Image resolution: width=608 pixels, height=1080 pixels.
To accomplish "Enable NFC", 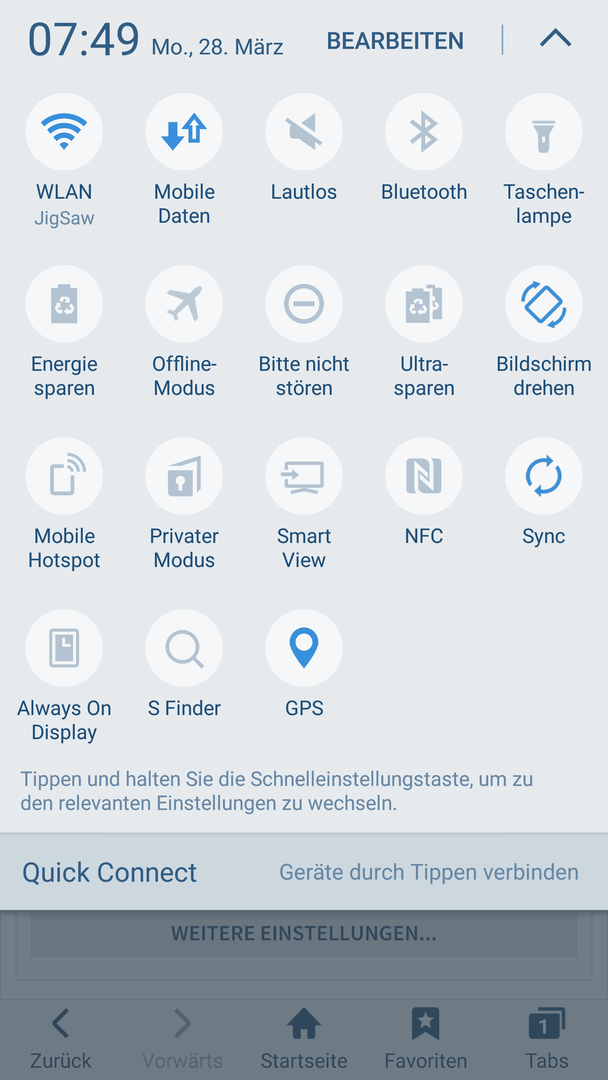I will click(x=423, y=476).
